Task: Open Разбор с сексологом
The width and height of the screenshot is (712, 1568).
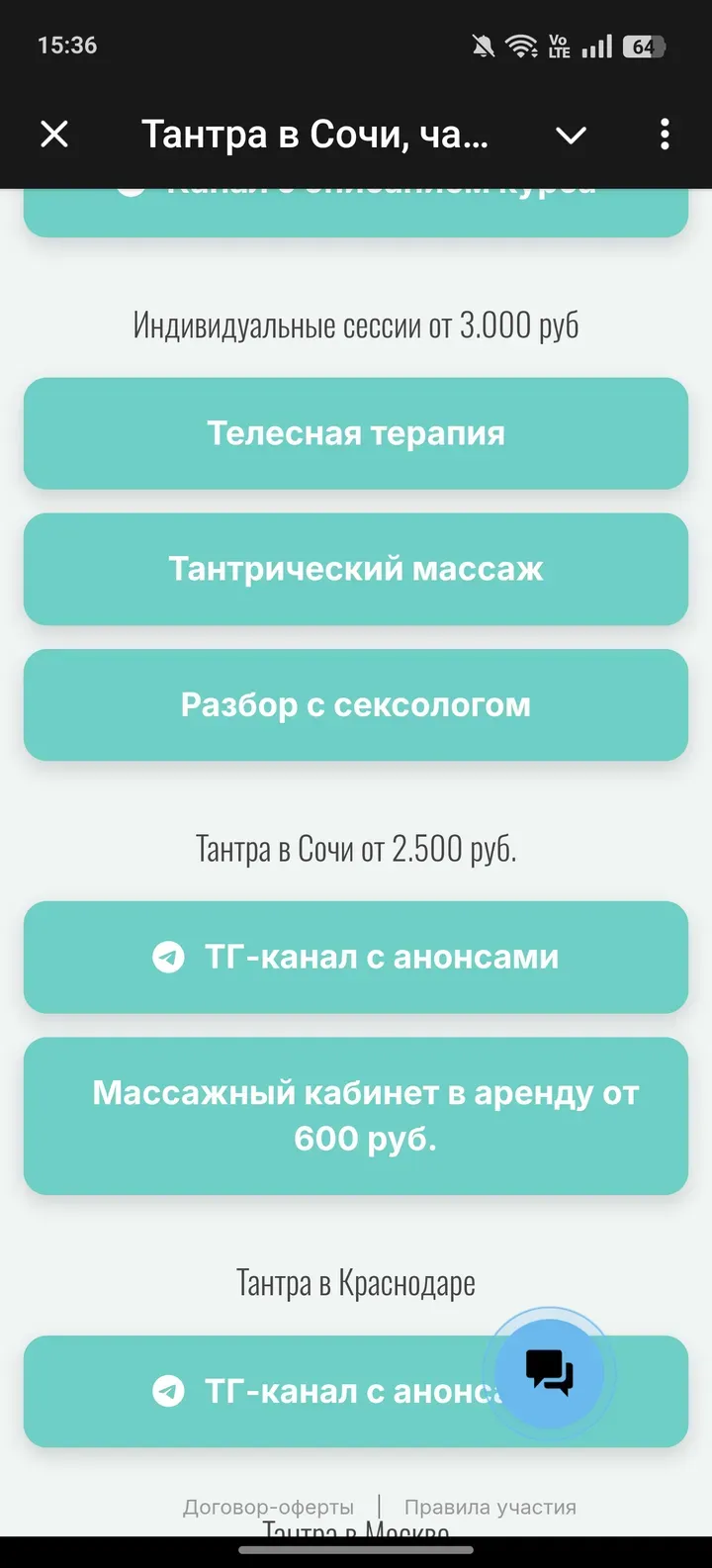Action: coord(356,704)
